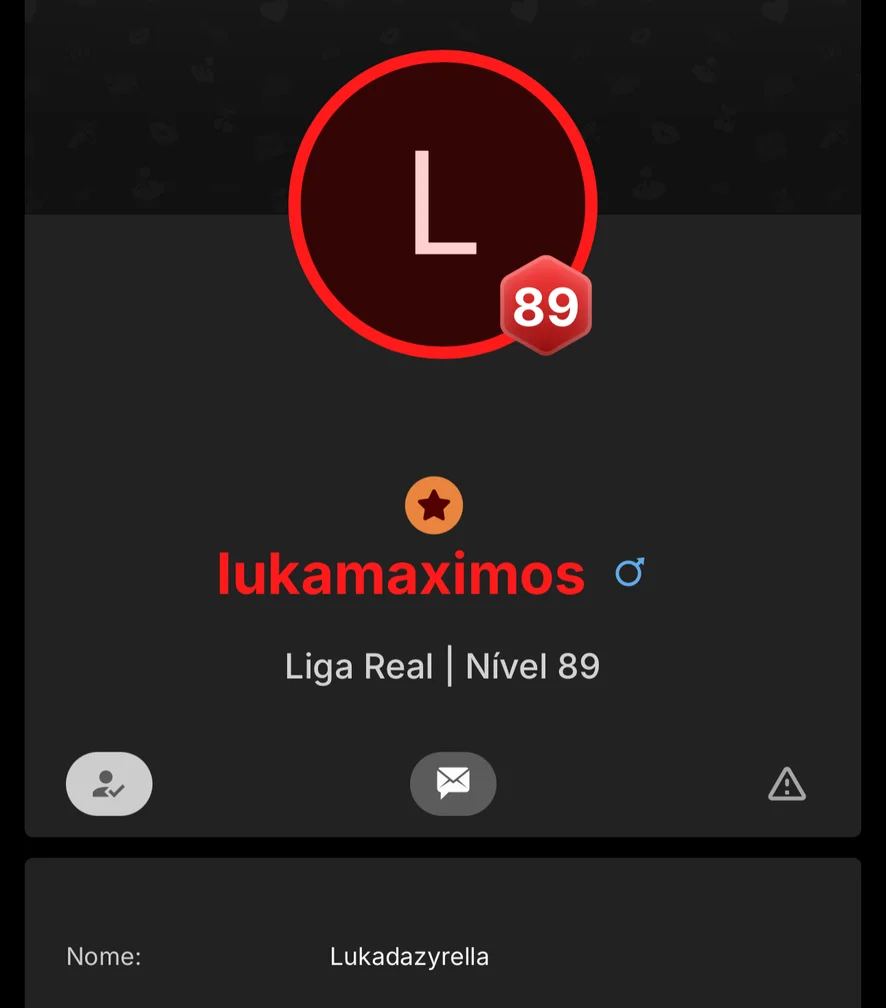Report this user via warning icon

[x=787, y=784]
